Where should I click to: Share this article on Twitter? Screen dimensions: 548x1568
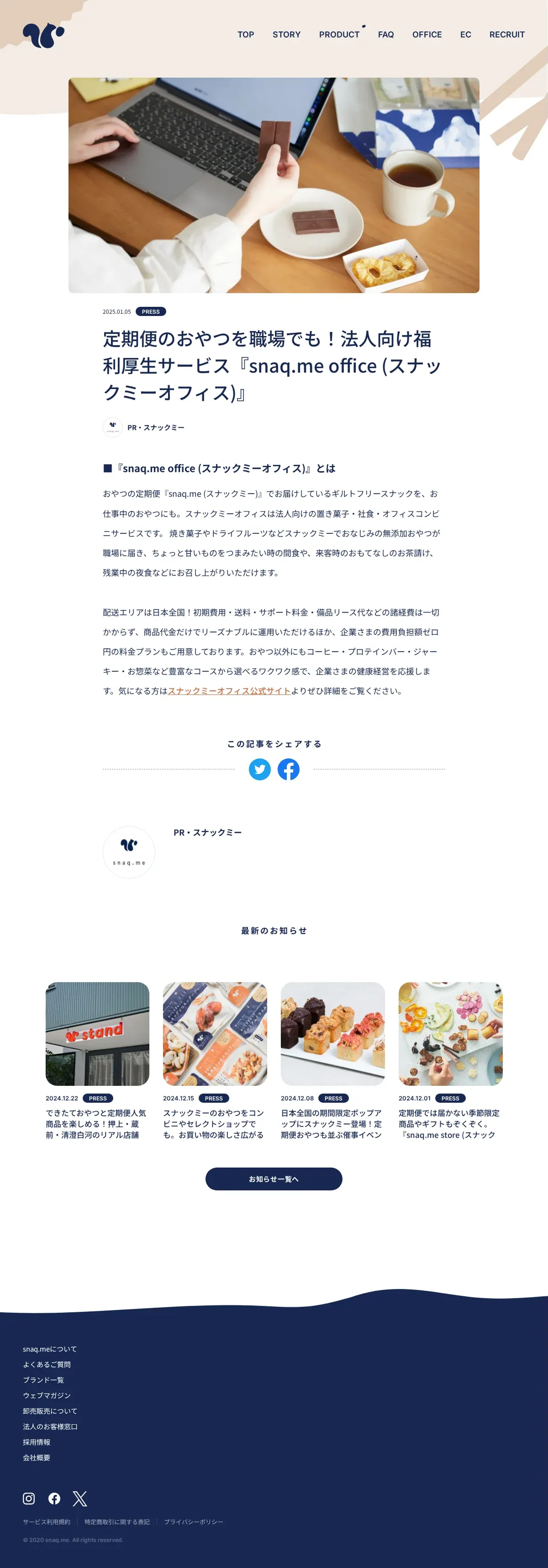click(x=260, y=769)
